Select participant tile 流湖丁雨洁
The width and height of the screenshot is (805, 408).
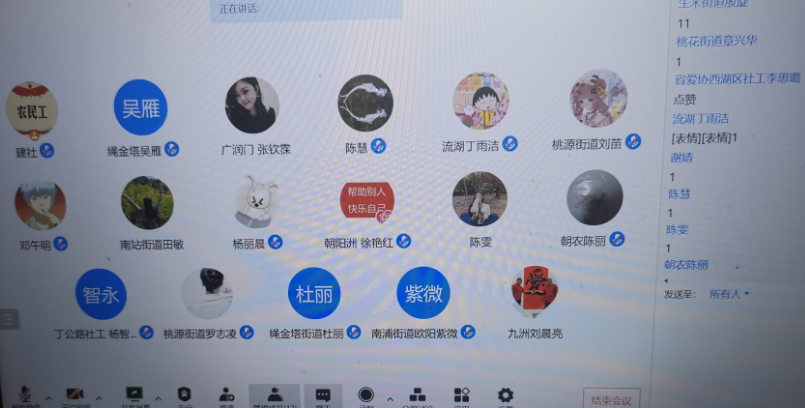[x=480, y=102]
